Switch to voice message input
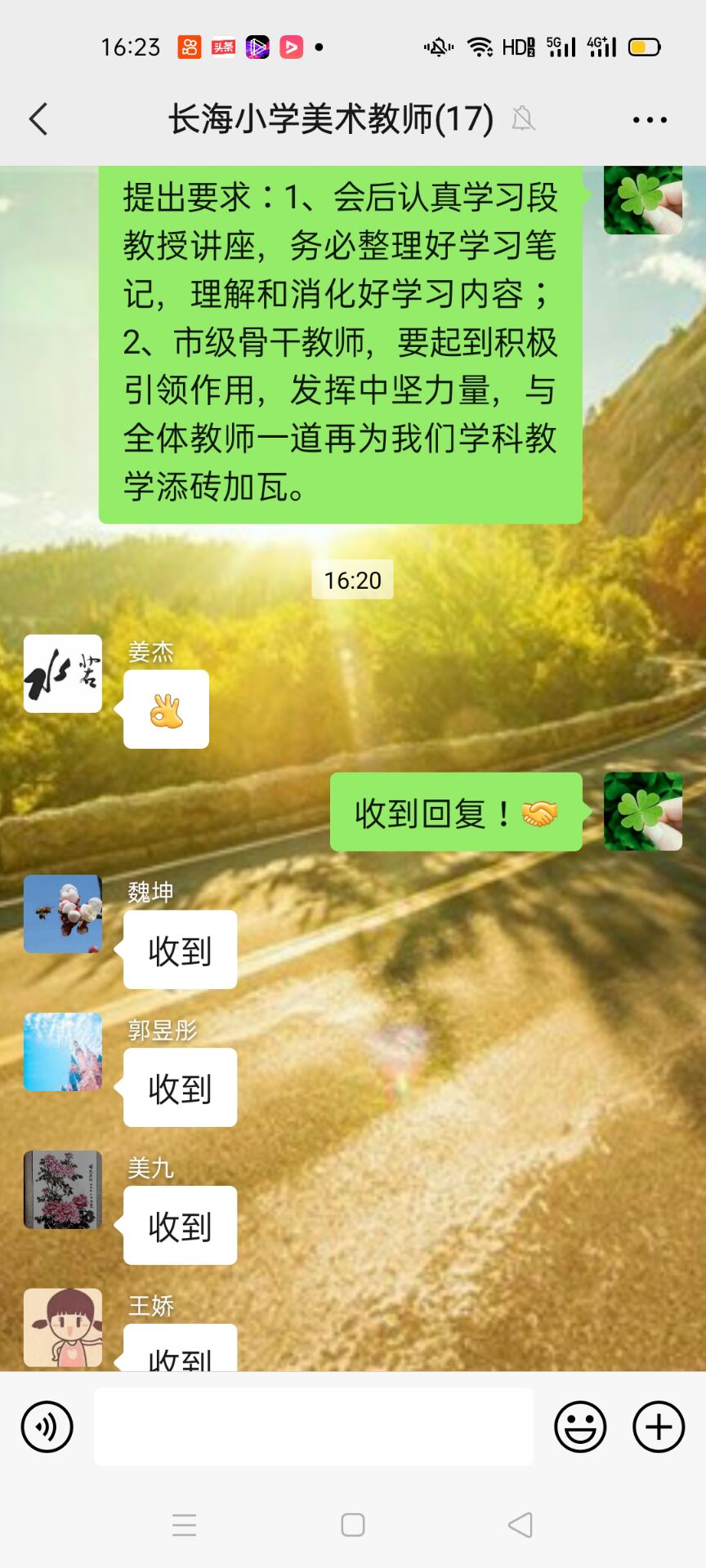706x1568 pixels. 47,1427
